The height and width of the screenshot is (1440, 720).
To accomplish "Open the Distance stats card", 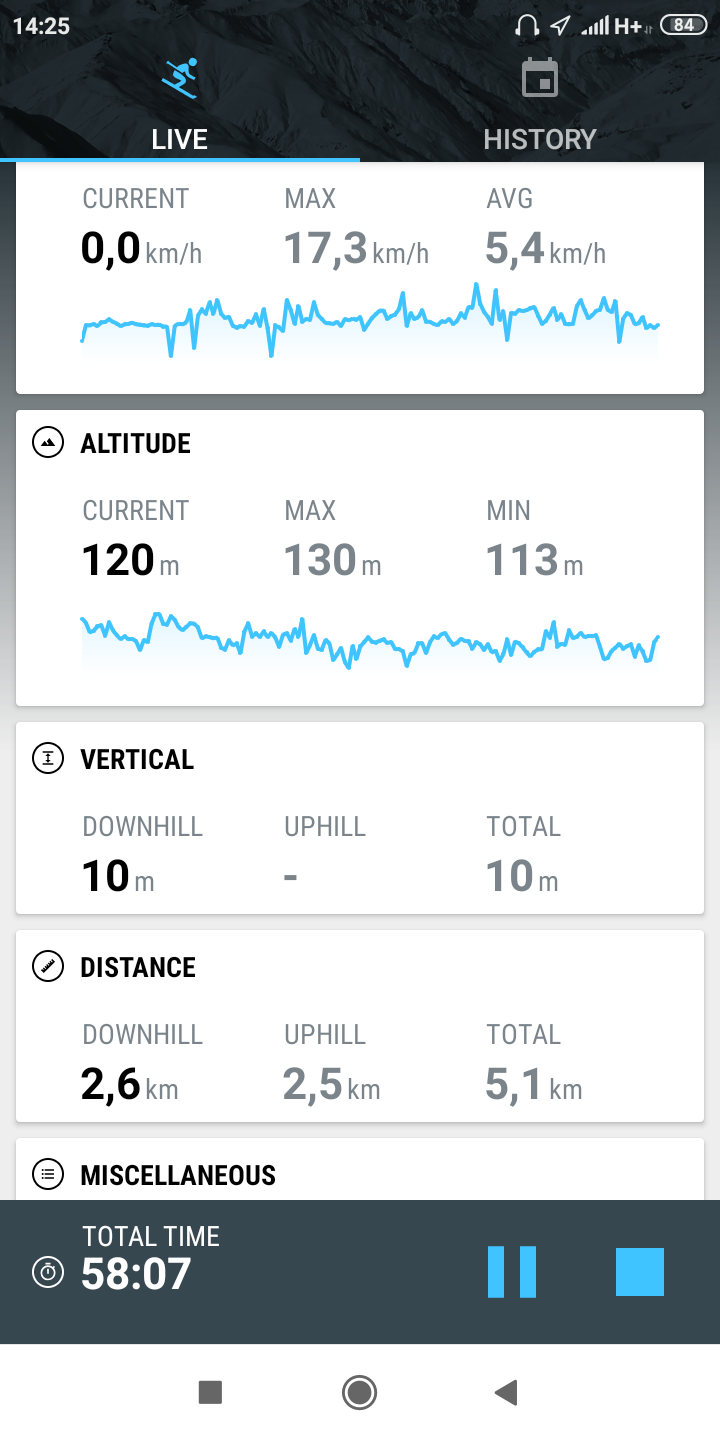I will pos(360,1026).
